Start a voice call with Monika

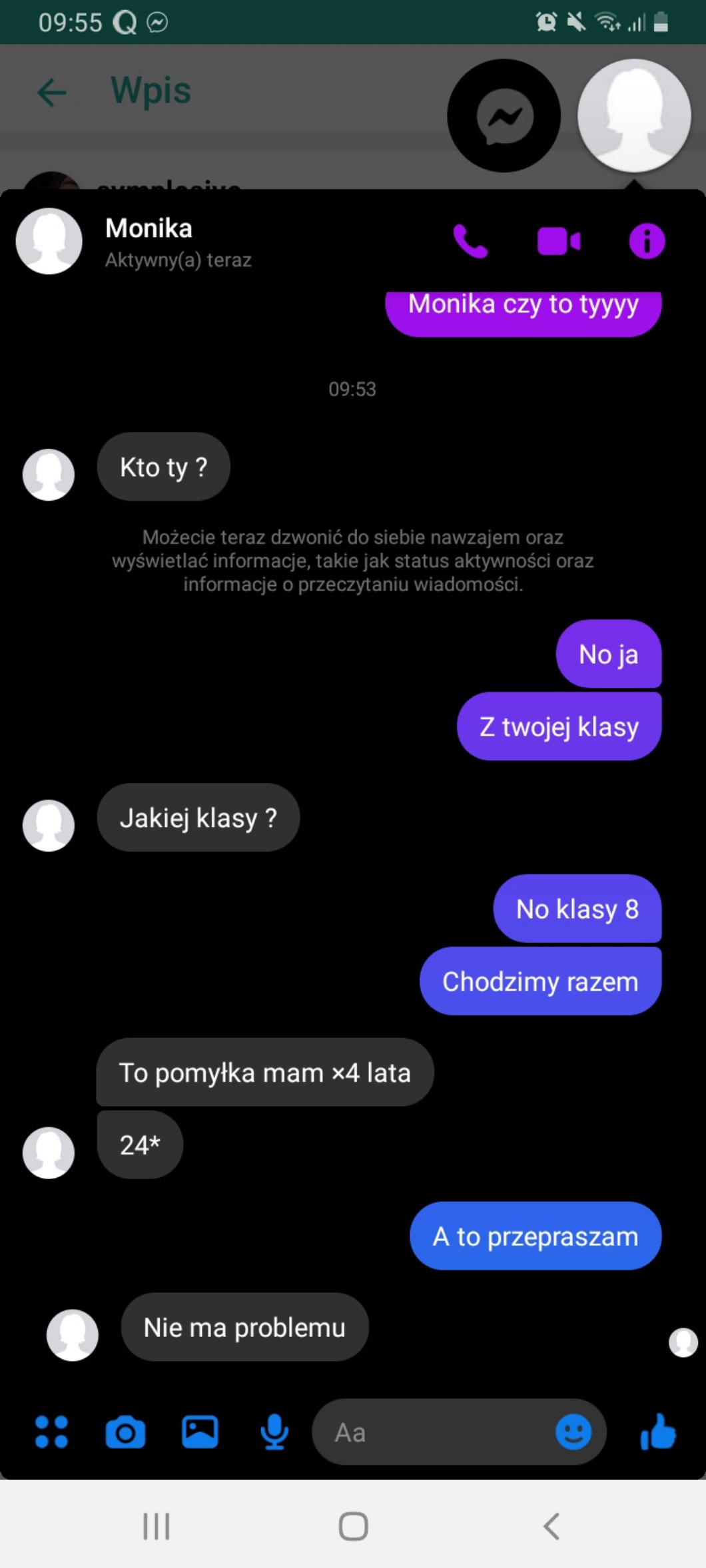click(x=470, y=241)
